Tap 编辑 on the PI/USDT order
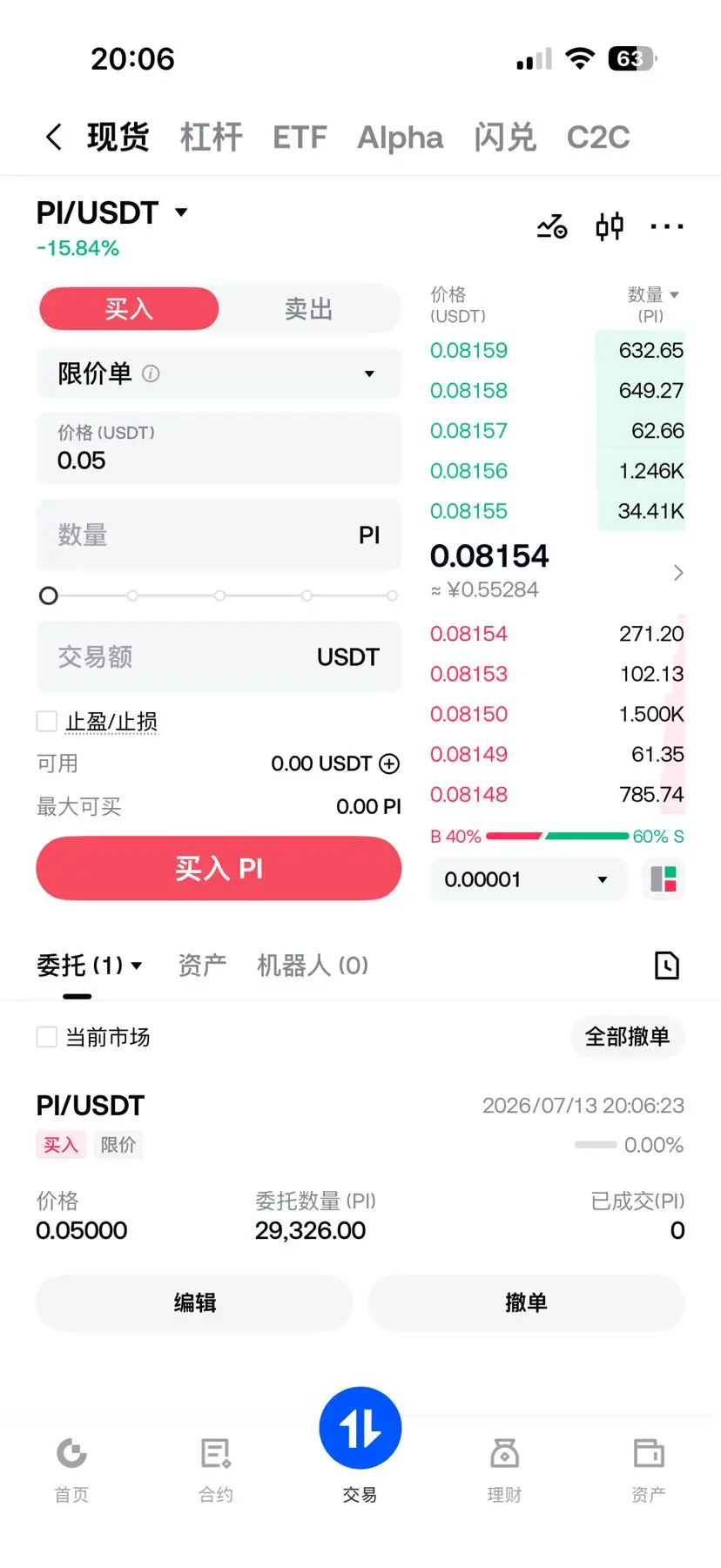The width and height of the screenshot is (721, 1568). [195, 1302]
